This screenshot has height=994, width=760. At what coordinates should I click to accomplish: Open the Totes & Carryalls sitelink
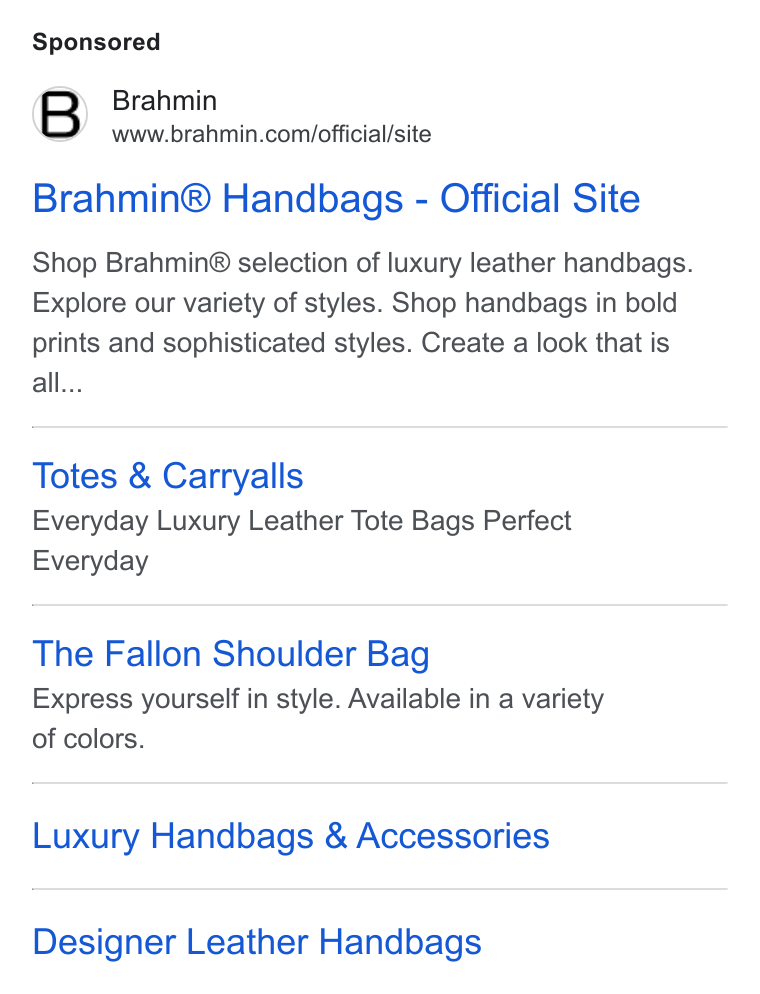click(x=168, y=476)
